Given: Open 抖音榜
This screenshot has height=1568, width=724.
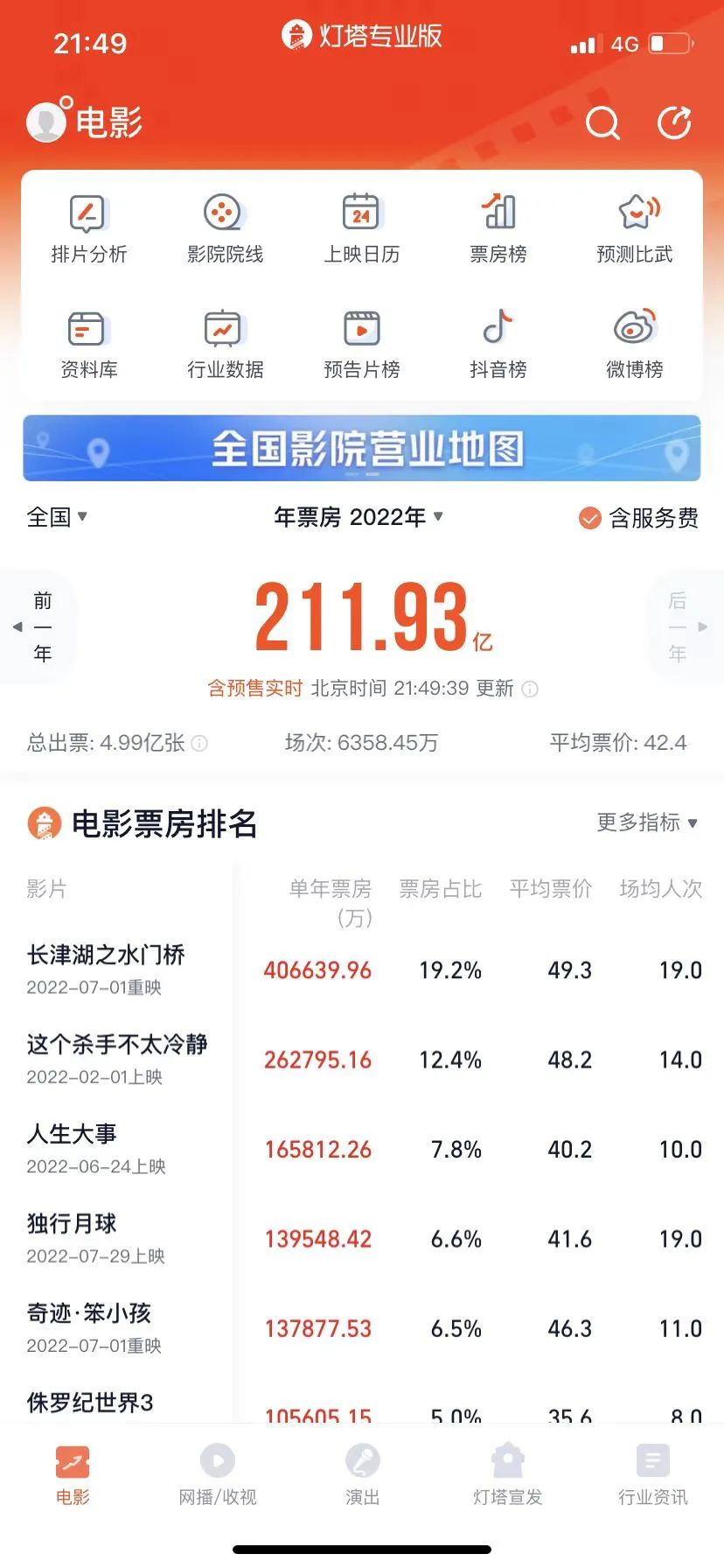Looking at the screenshot, I should click(x=498, y=343).
